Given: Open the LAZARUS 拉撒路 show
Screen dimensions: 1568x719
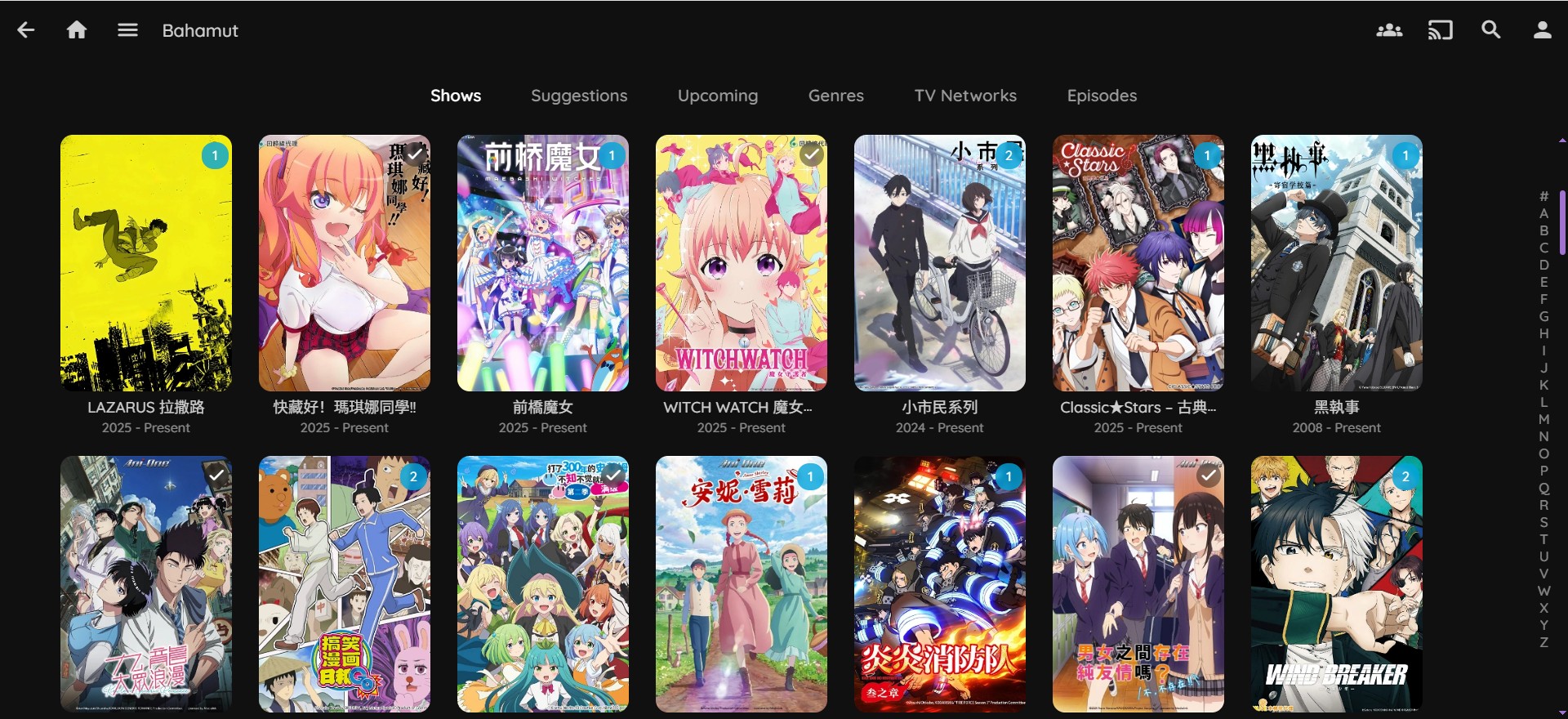Looking at the screenshot, I should coord(146,263).
